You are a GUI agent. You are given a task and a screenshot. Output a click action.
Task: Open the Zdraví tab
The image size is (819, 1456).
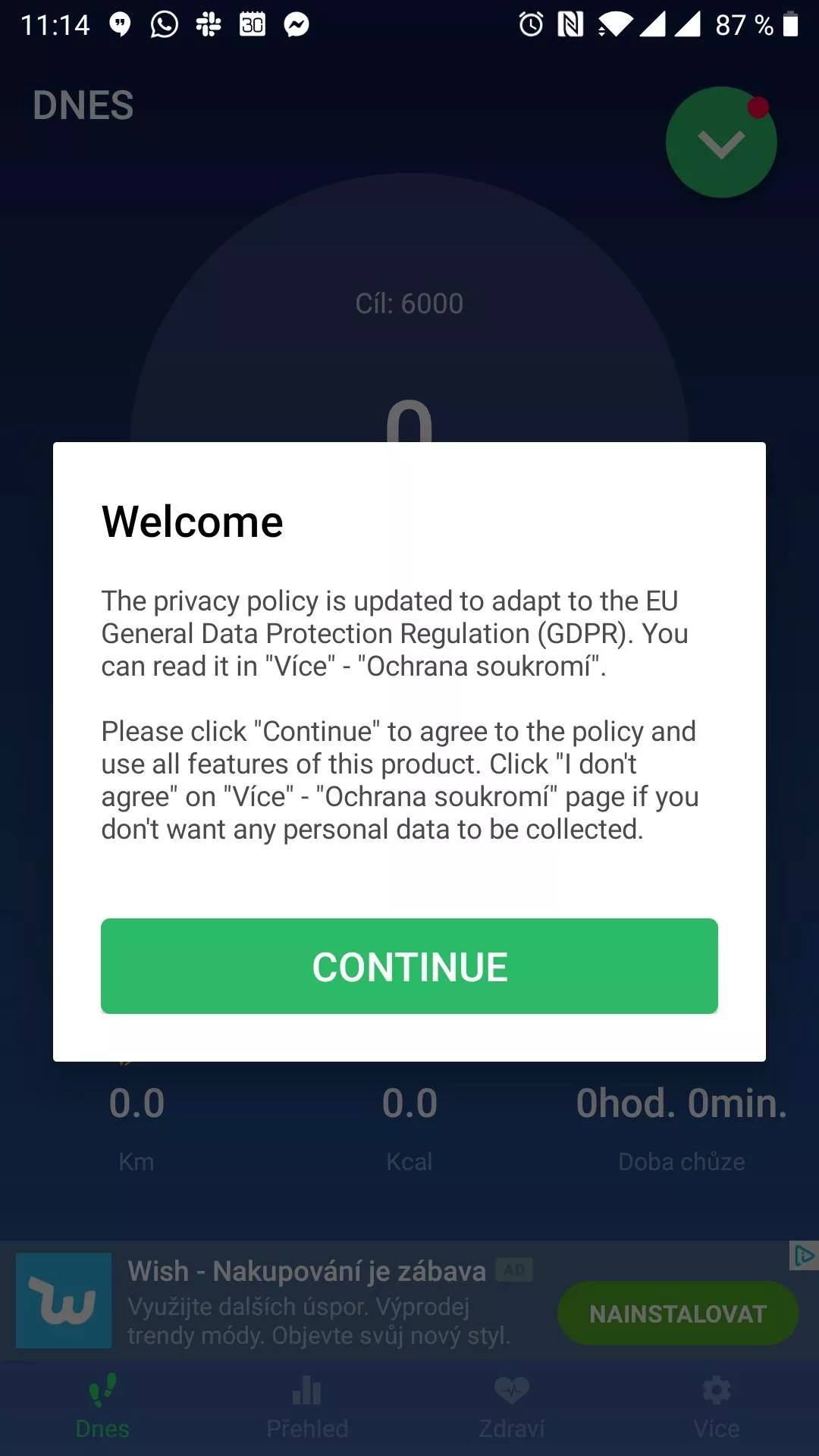click(x=512, y=1407)
